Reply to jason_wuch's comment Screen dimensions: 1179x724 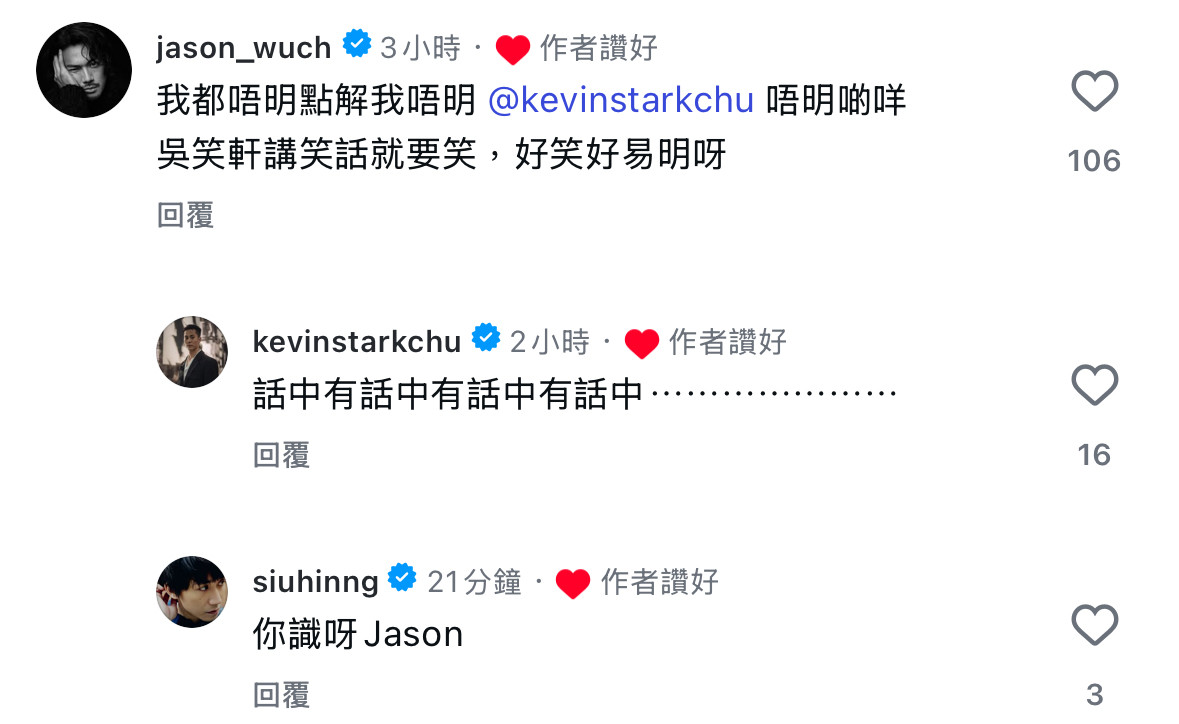tap(186, 215)
